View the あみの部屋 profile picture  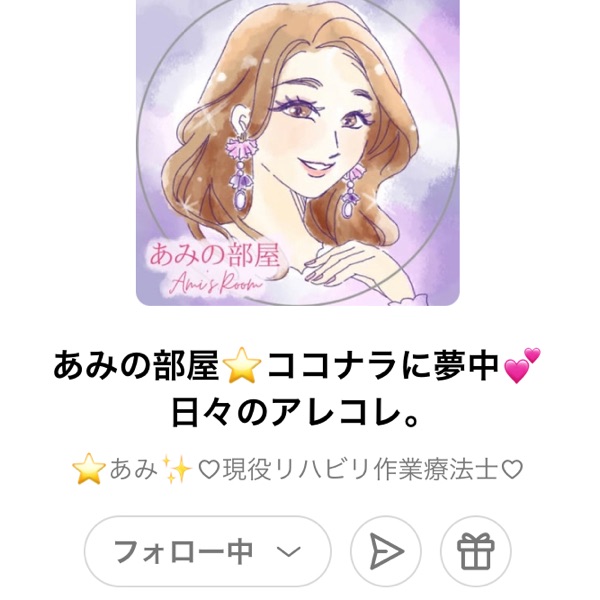coord(298,150)
